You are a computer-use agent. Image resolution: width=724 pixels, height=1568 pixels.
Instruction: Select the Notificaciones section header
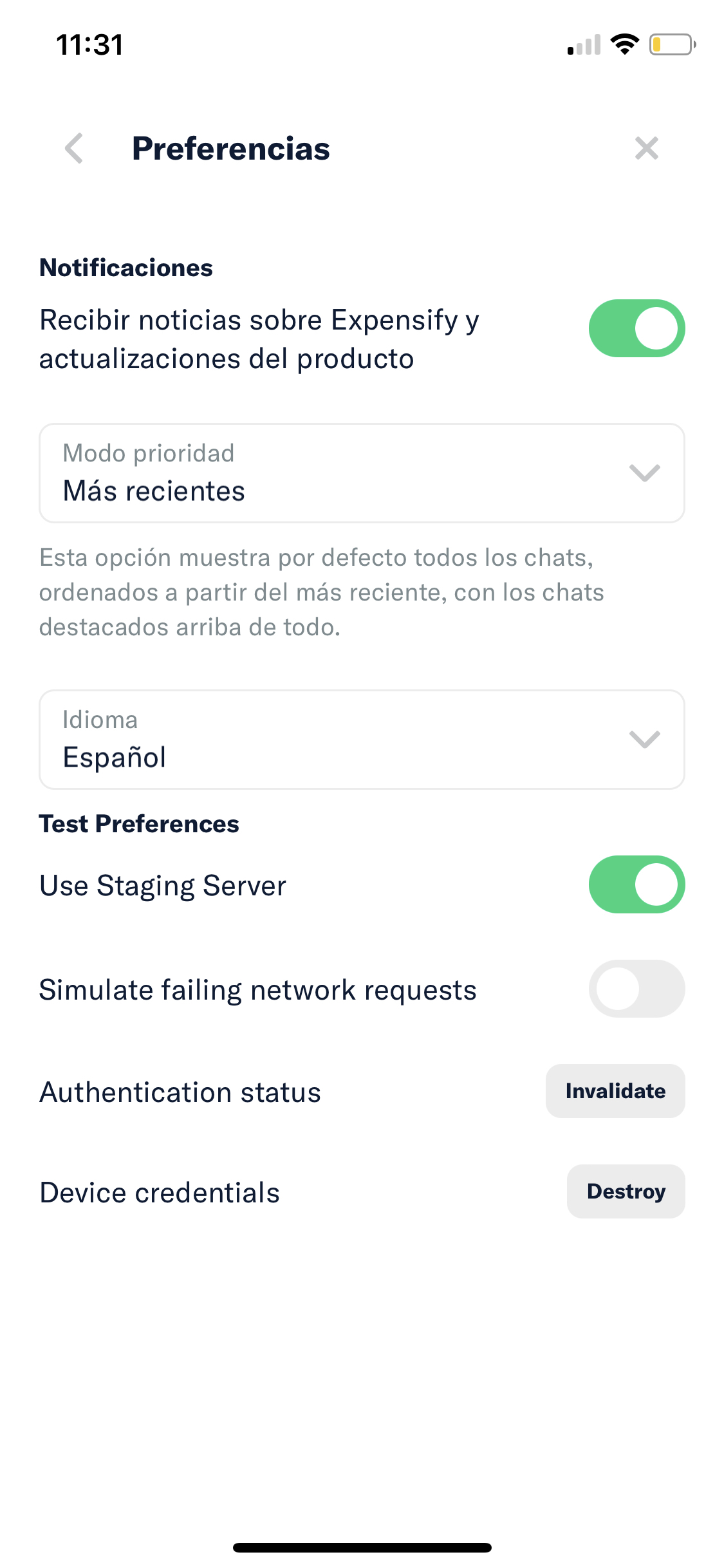click(126, 267)
